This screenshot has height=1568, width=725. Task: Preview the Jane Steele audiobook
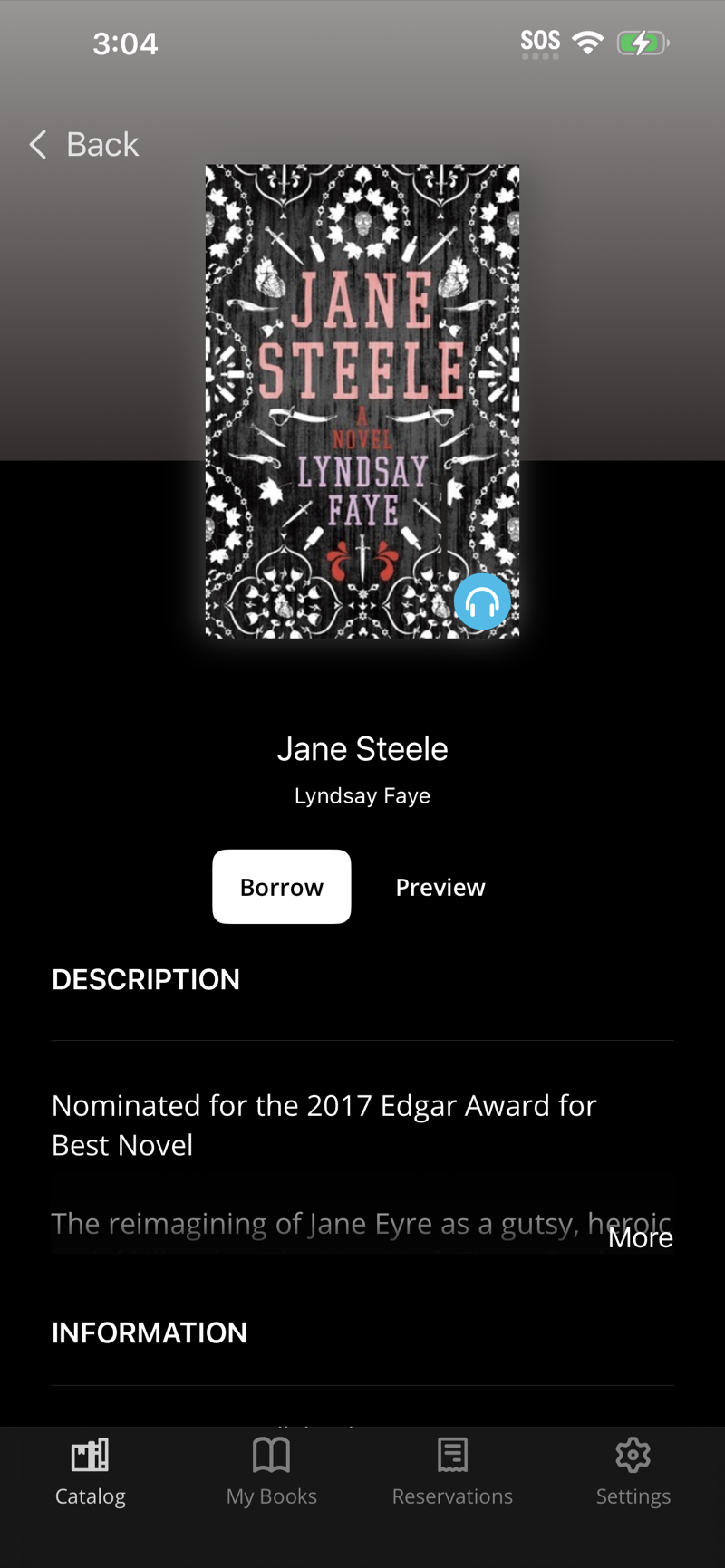click(x=440, y=887)
